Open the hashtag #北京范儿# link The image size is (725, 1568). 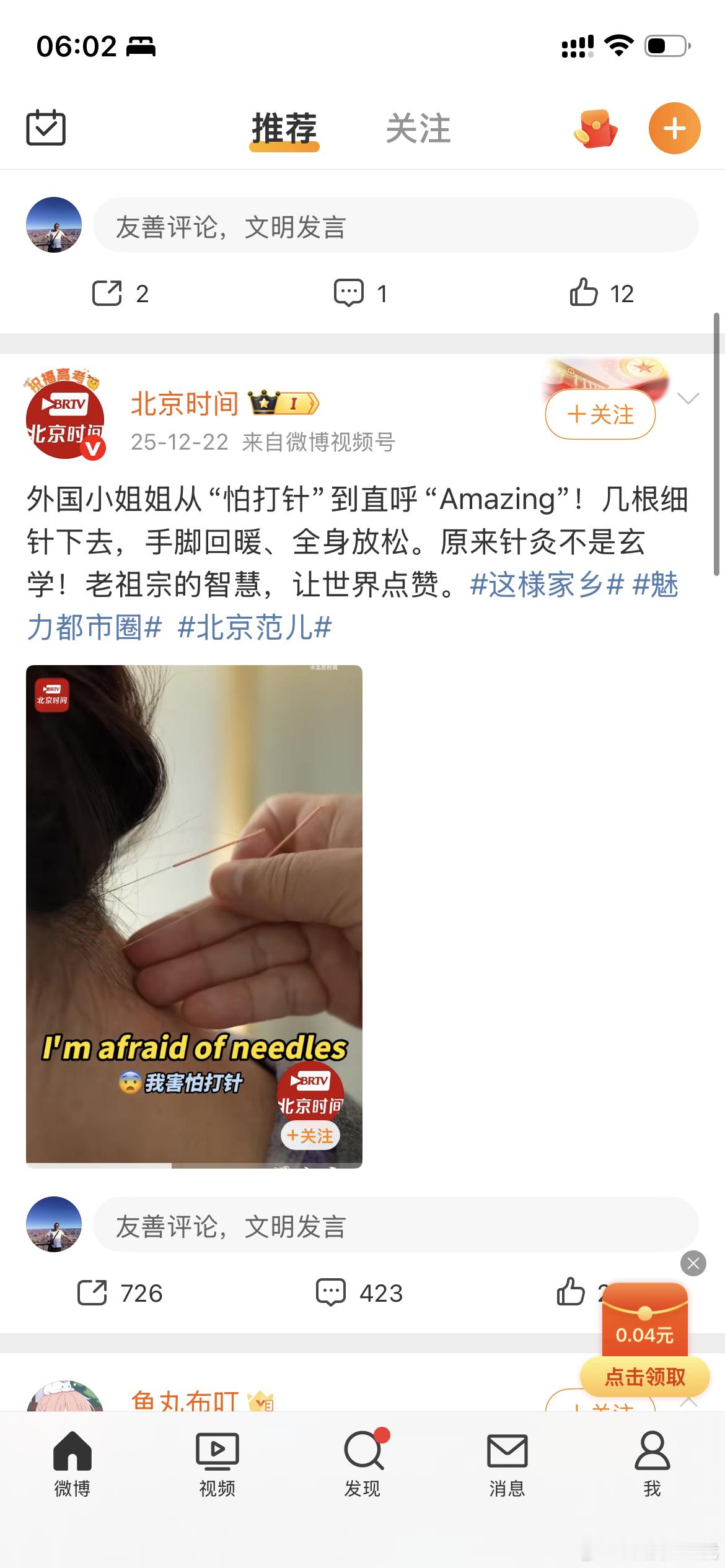(255, 627)
